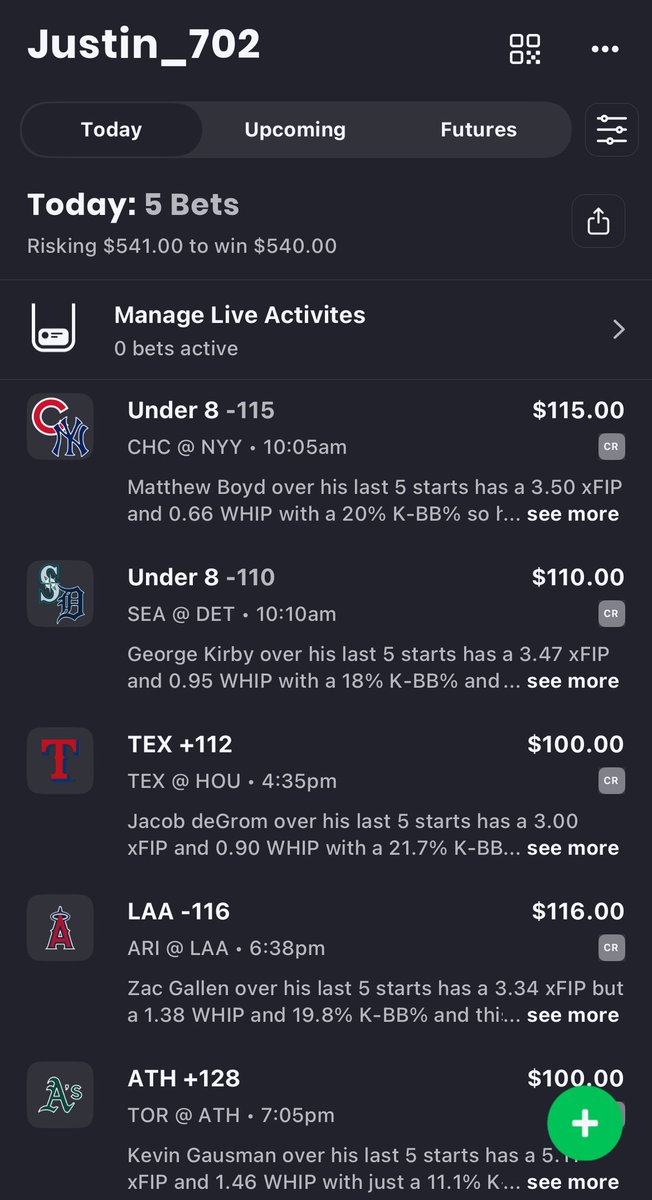Expand see more on Kevin Gausman note
Image resolution: width=652 pixels, height=1200 pixels.
[572, 1182]
